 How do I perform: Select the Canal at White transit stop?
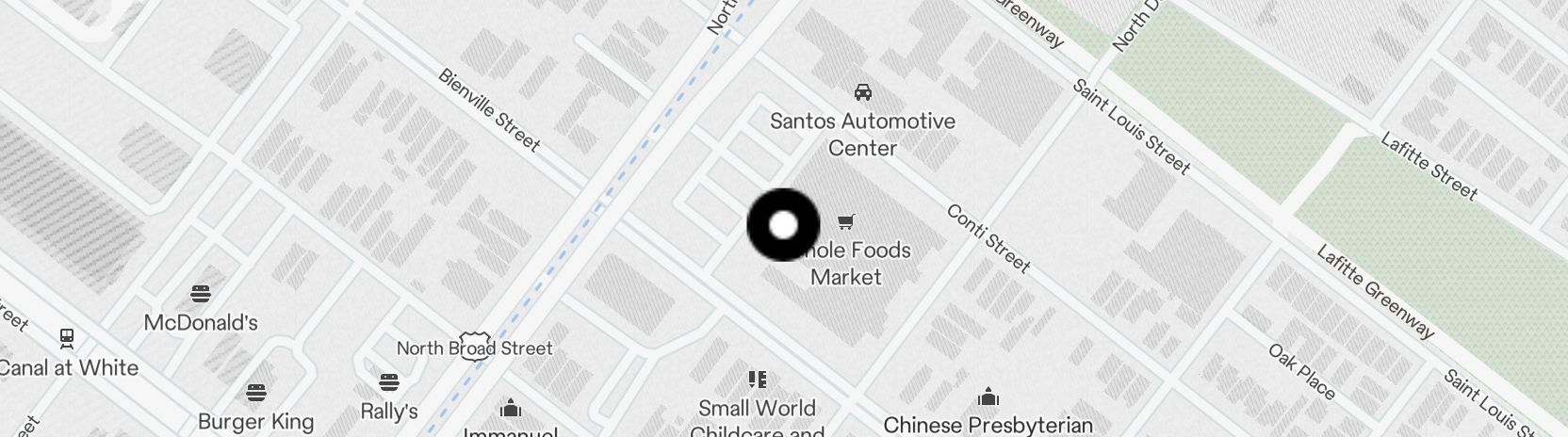click(67, 337)
